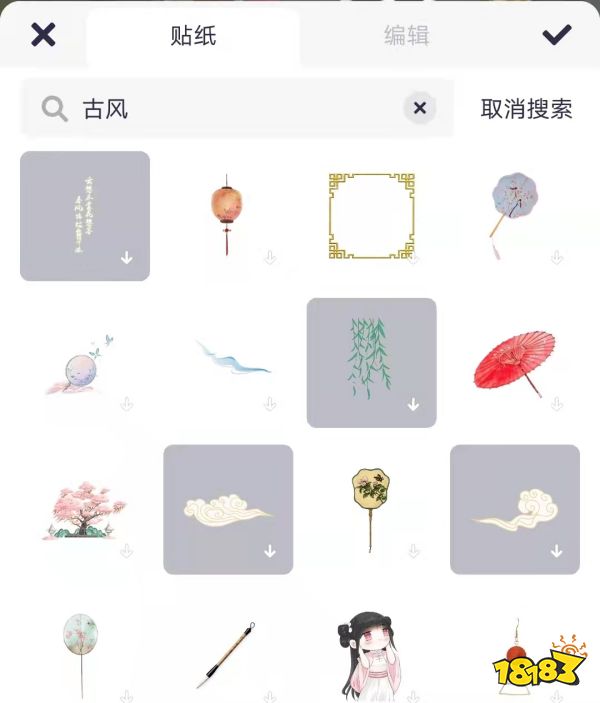Pick the blue round fan with tassel
This screenshot has height=703, width=600.
(x=514, y=212)
